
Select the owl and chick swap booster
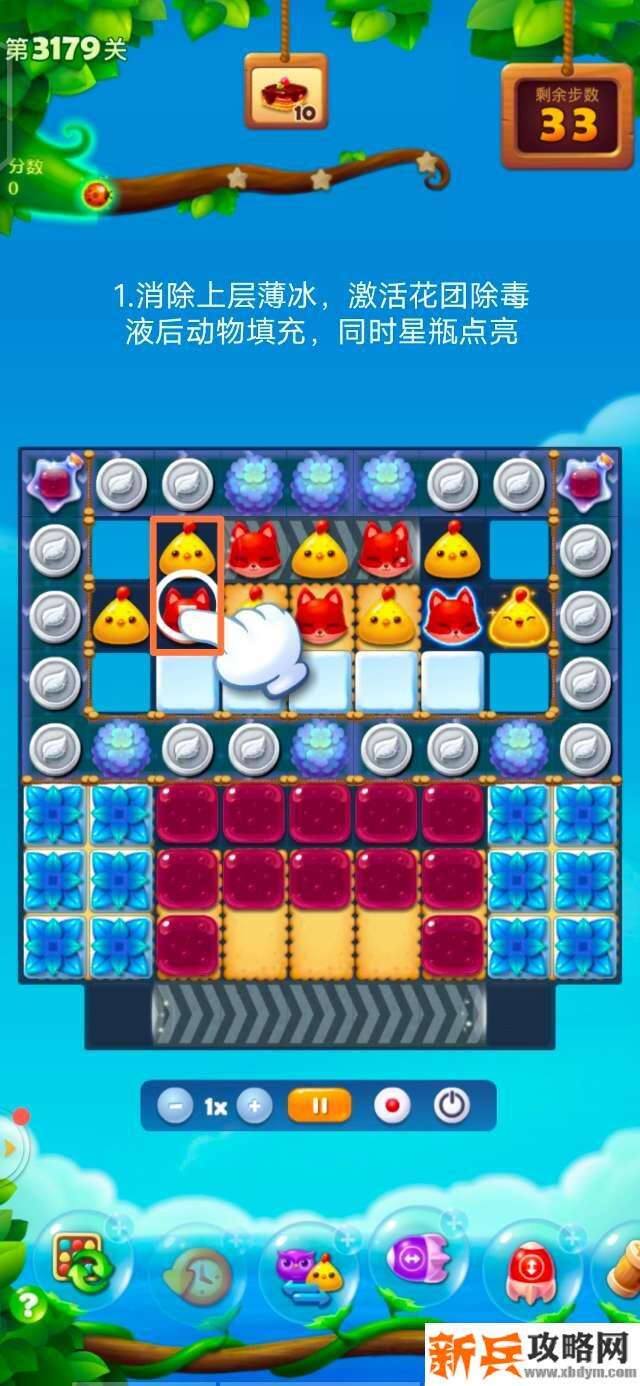(x=309, y=1272)
